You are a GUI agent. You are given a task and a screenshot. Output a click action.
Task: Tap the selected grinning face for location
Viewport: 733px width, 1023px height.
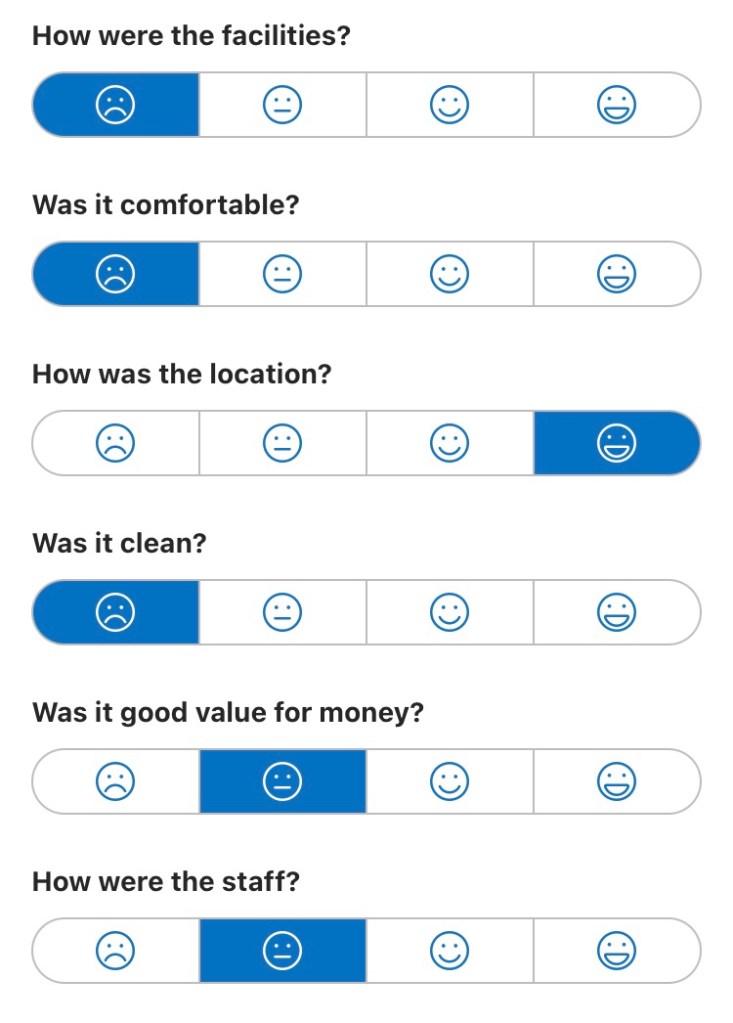tap(616, 442)
